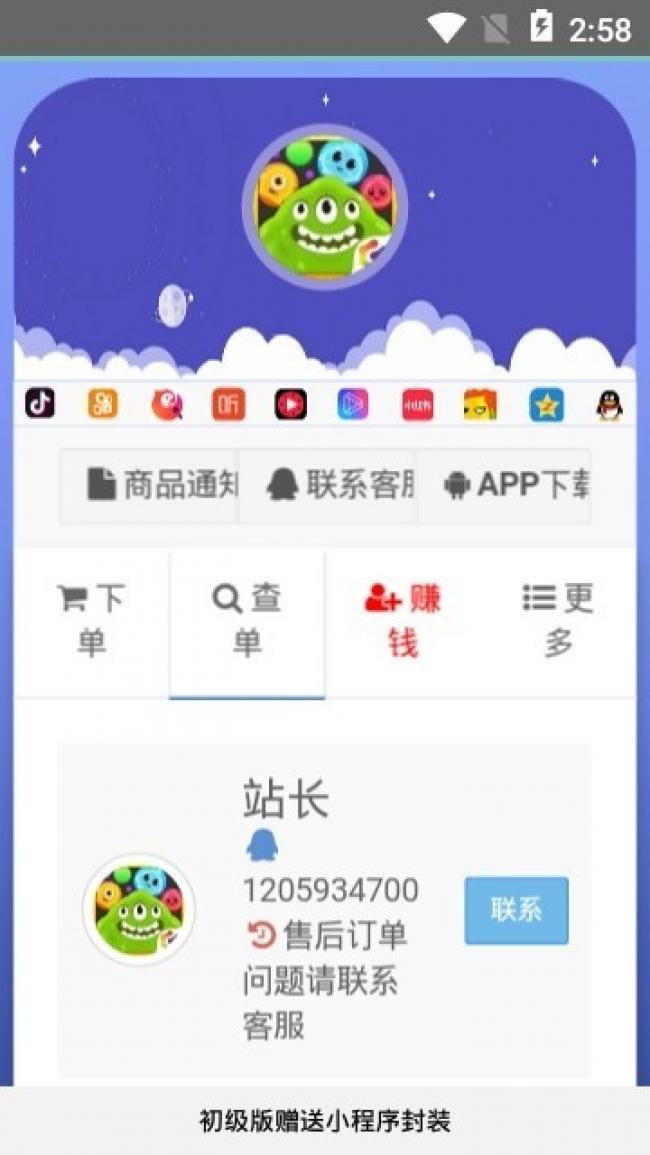Switch to the 查单 order lookup tab
Image resolution: width=650 pixels, height=1155 pixels.
(x=247, y=621)
